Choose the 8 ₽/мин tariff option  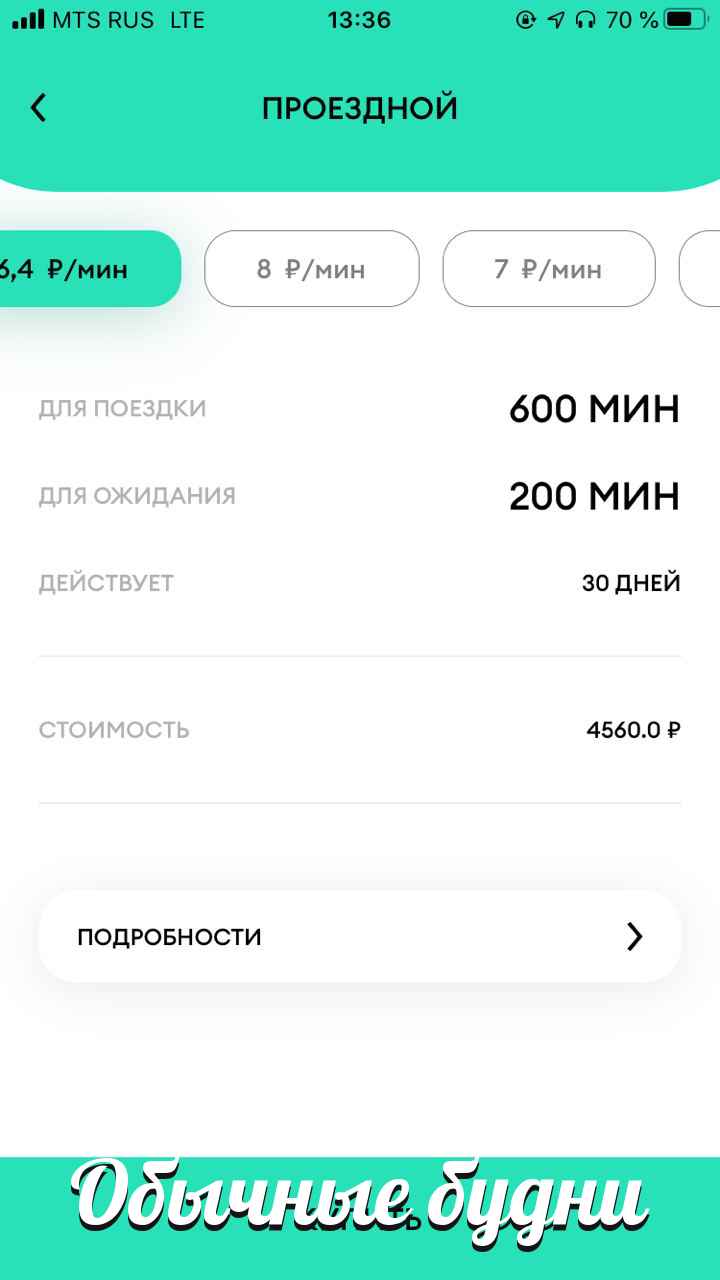pyautogui.click(x=311, y=268)
